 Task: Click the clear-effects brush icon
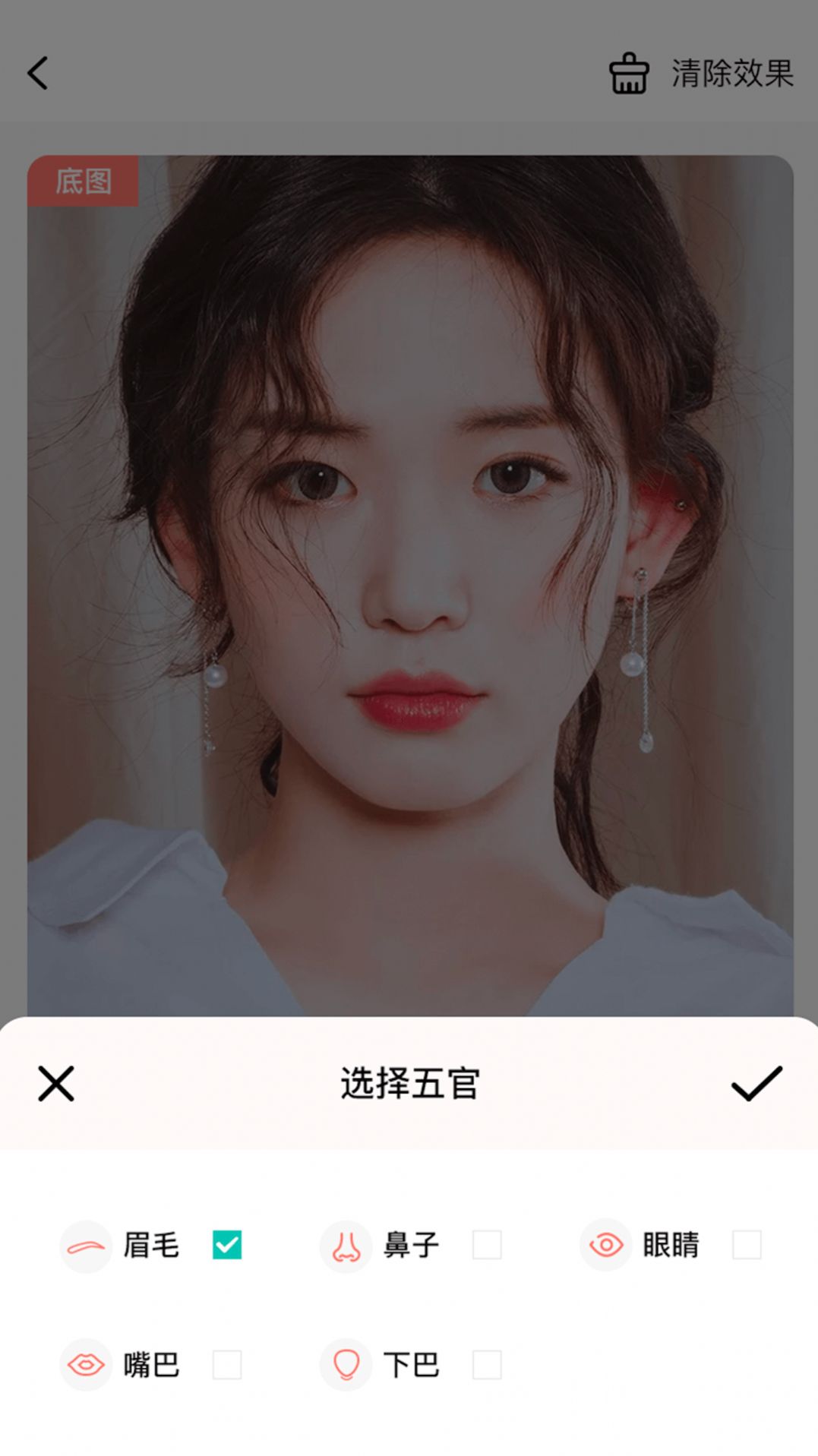(x=629, y=73)
